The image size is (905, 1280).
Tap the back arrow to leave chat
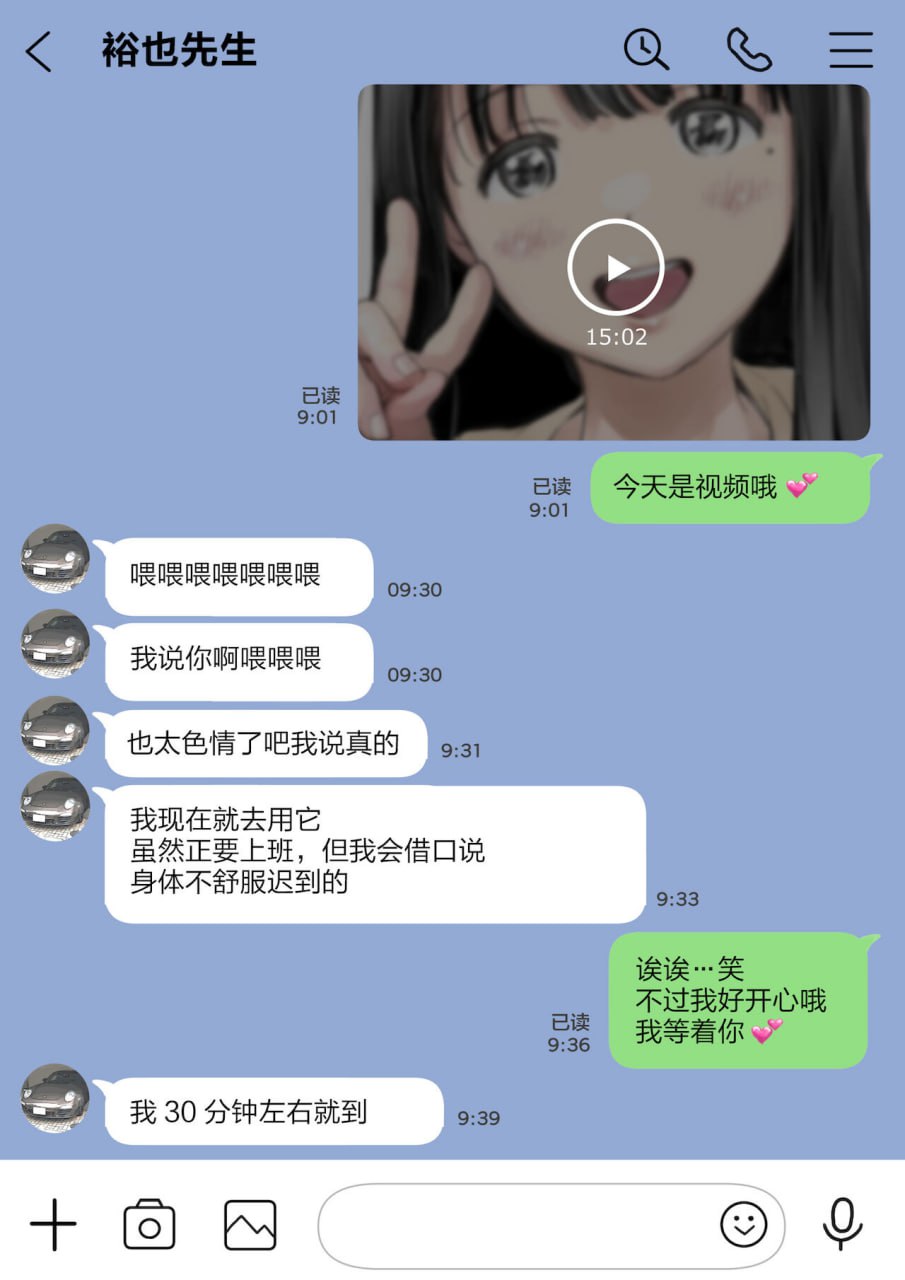(40, 49)
